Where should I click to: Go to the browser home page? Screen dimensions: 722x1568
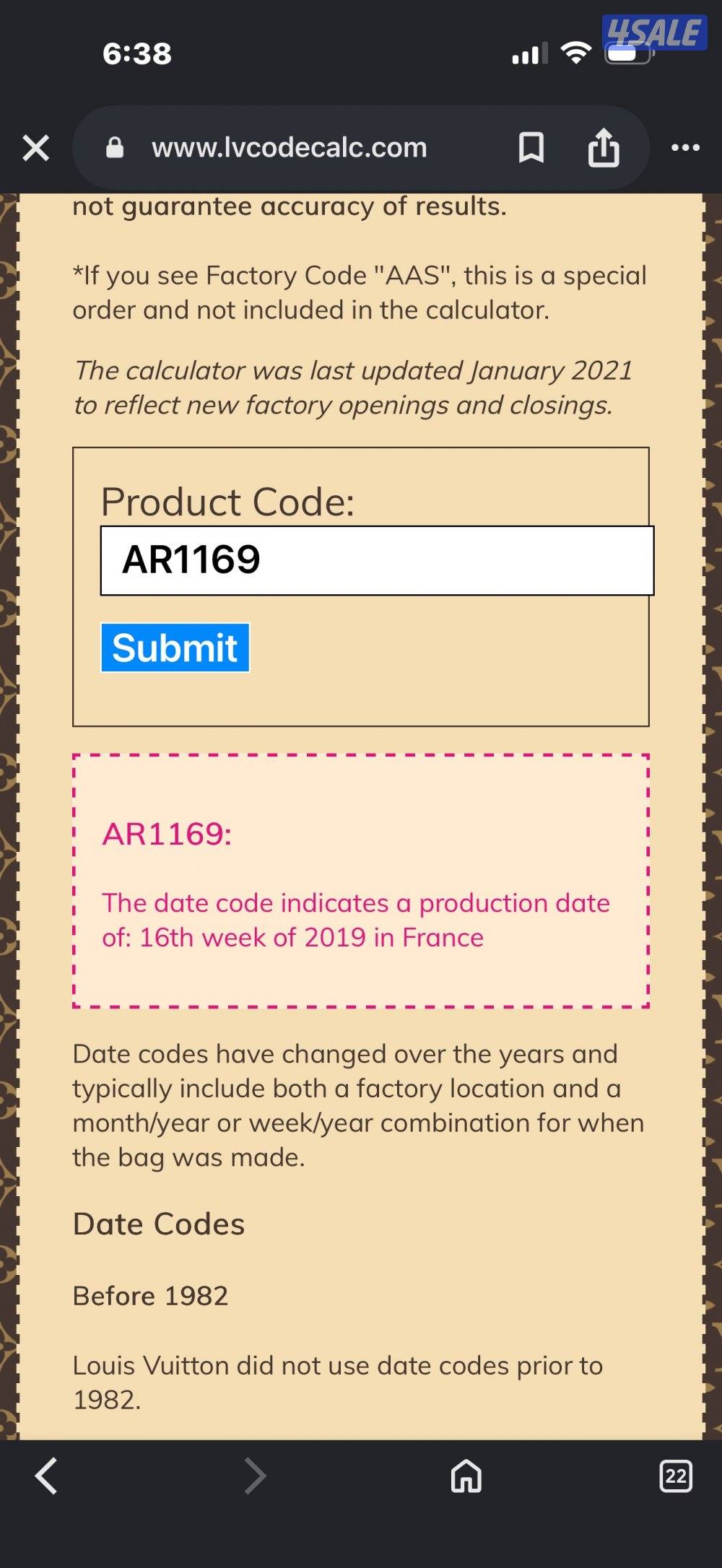point(466,1476)
